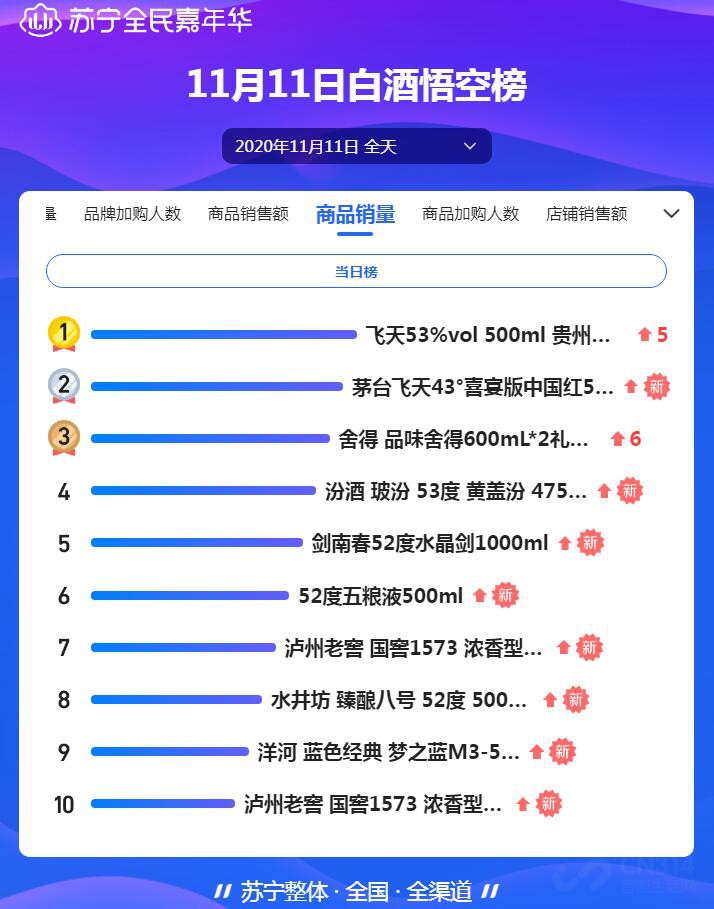This screenshot has width=714, height=909.
Task: Select the 商品销量 tab
Action: 355,213
